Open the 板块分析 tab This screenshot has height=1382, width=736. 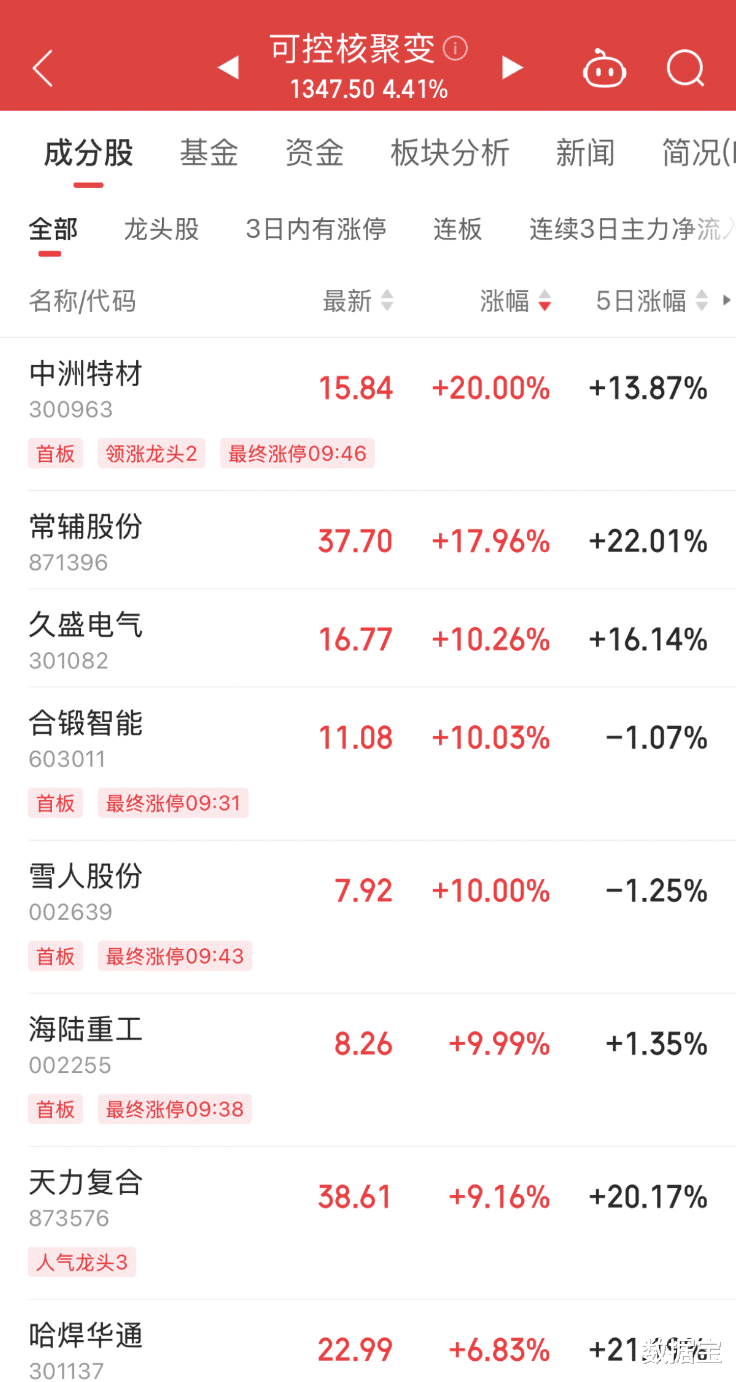coord(450,153)
